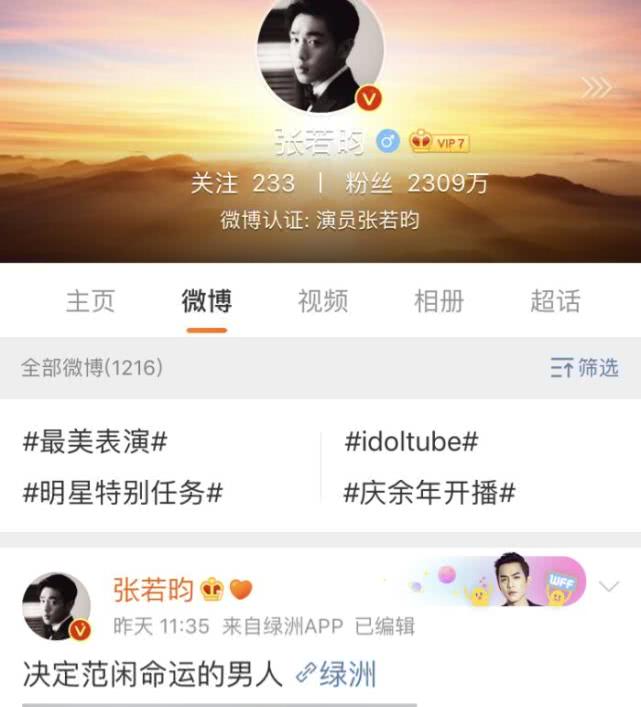Open the #最美表演# topic
Image resolution: width=641 pixels, height=707 pixels.
tap(95, 442)
